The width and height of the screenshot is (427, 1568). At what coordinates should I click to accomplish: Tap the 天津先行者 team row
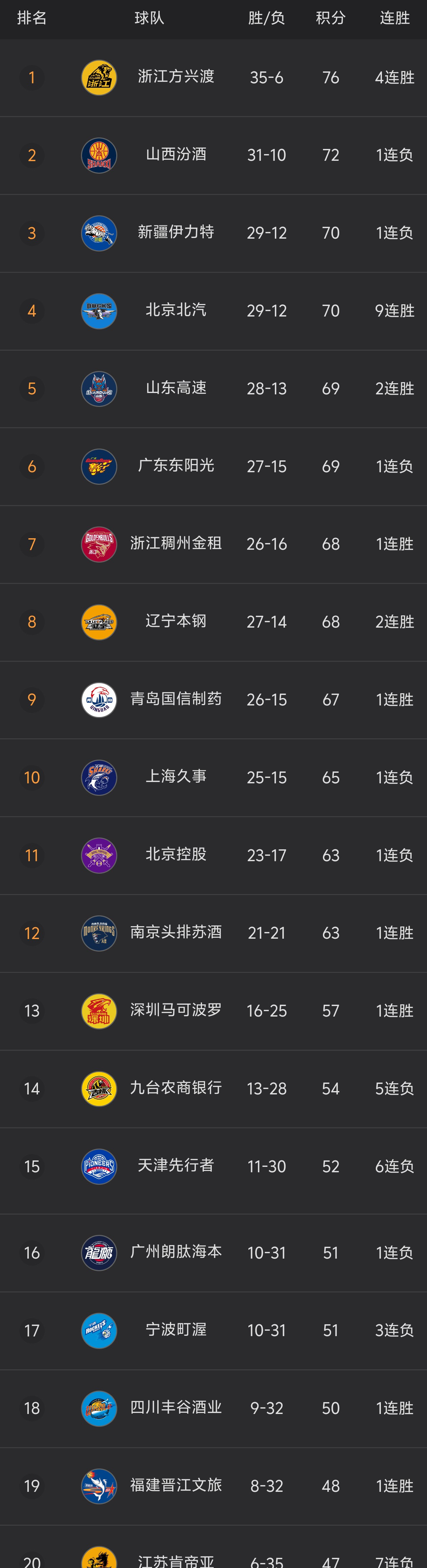click(x=176, y=1166)
